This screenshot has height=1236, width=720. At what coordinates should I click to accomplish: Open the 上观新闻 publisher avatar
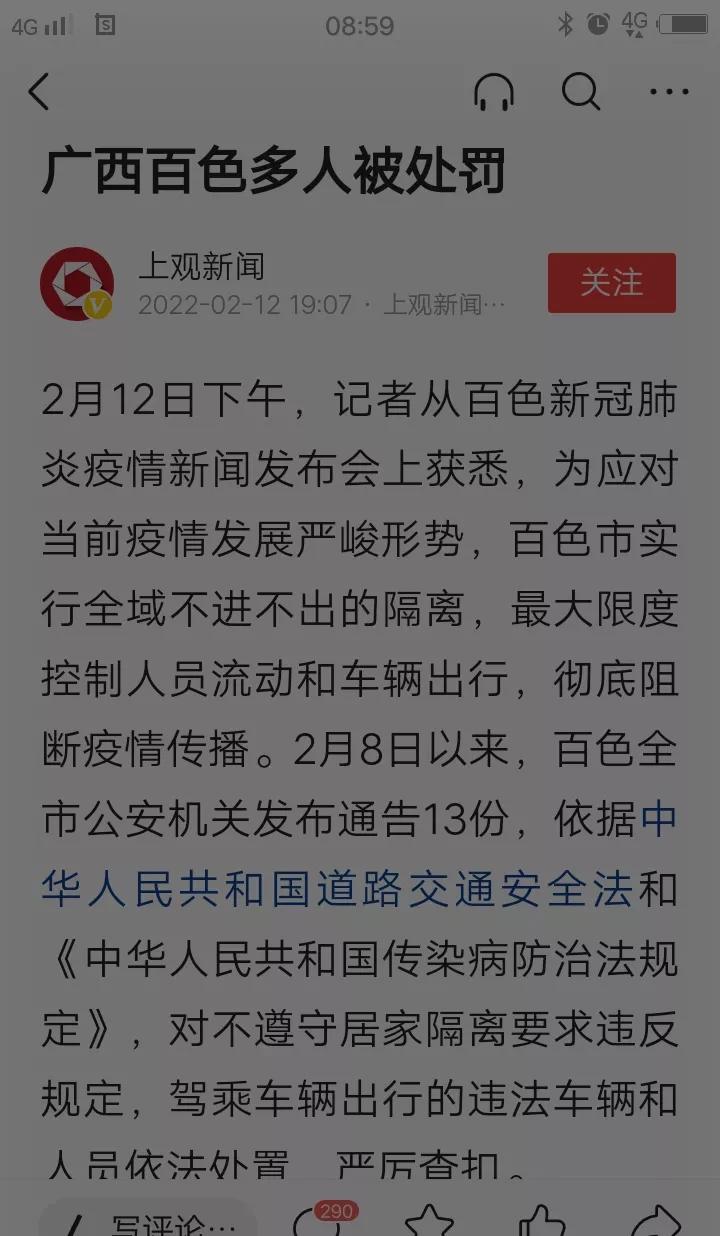point(77,283)
